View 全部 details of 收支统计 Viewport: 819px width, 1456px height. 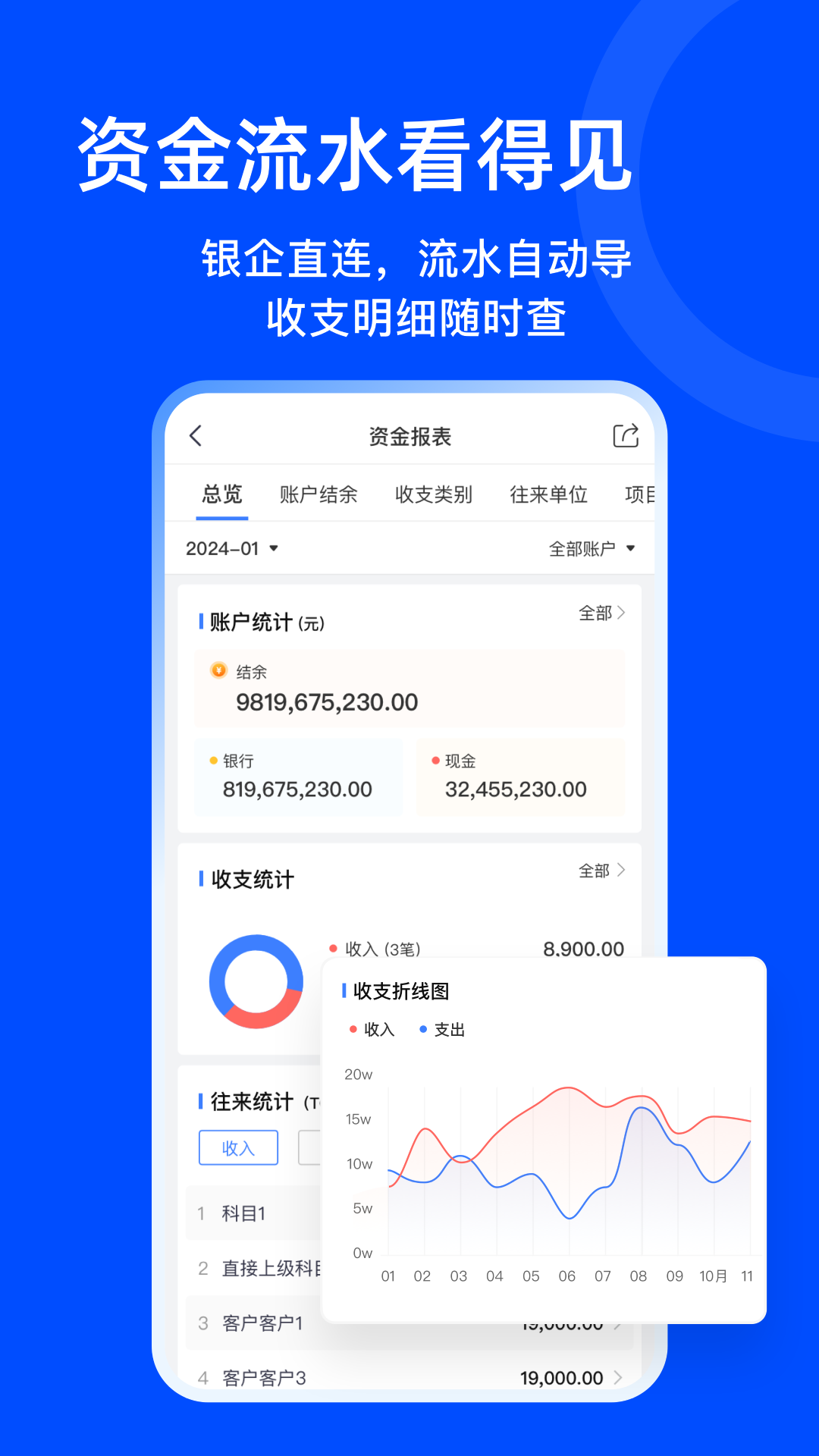[x=598, y=871]
